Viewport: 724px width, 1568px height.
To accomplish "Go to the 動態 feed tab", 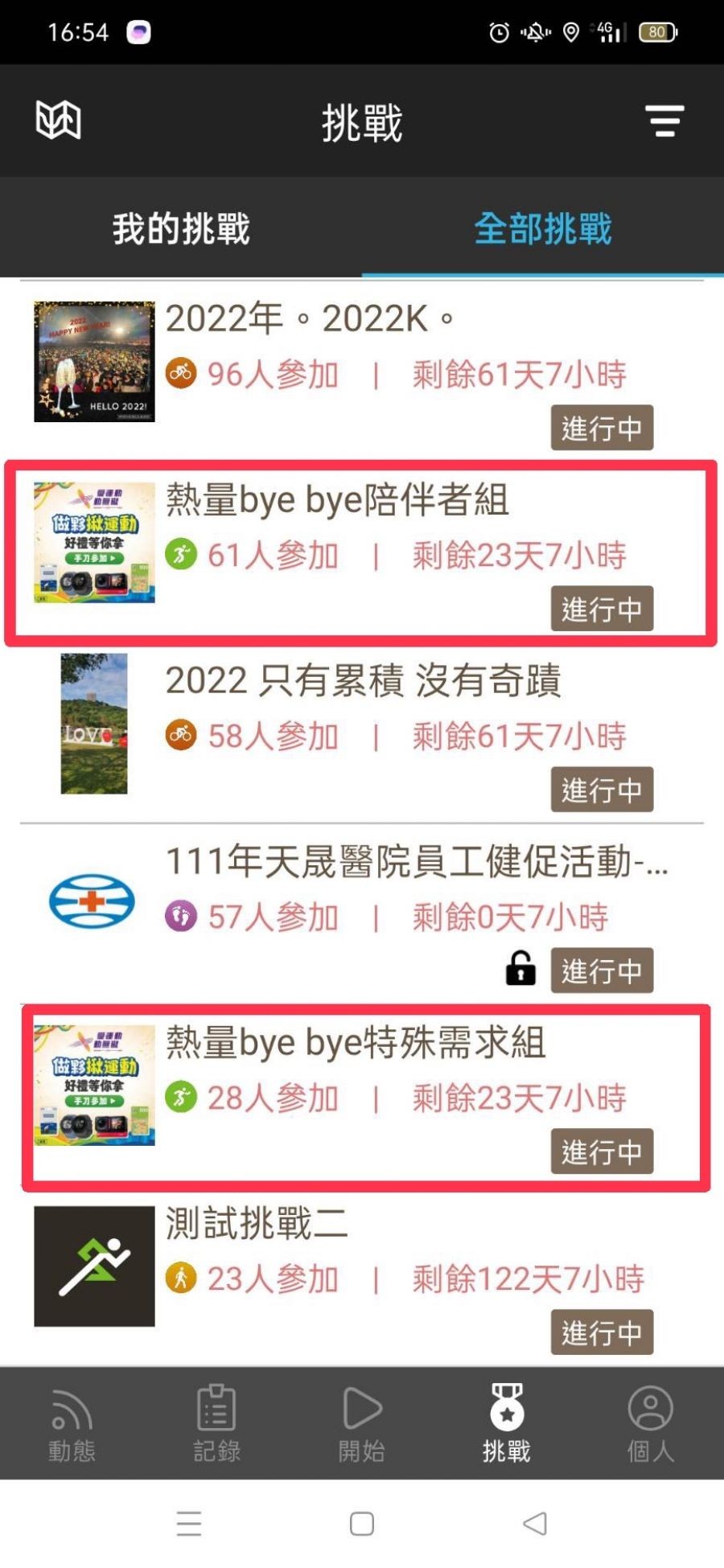I will point(72,1423).
